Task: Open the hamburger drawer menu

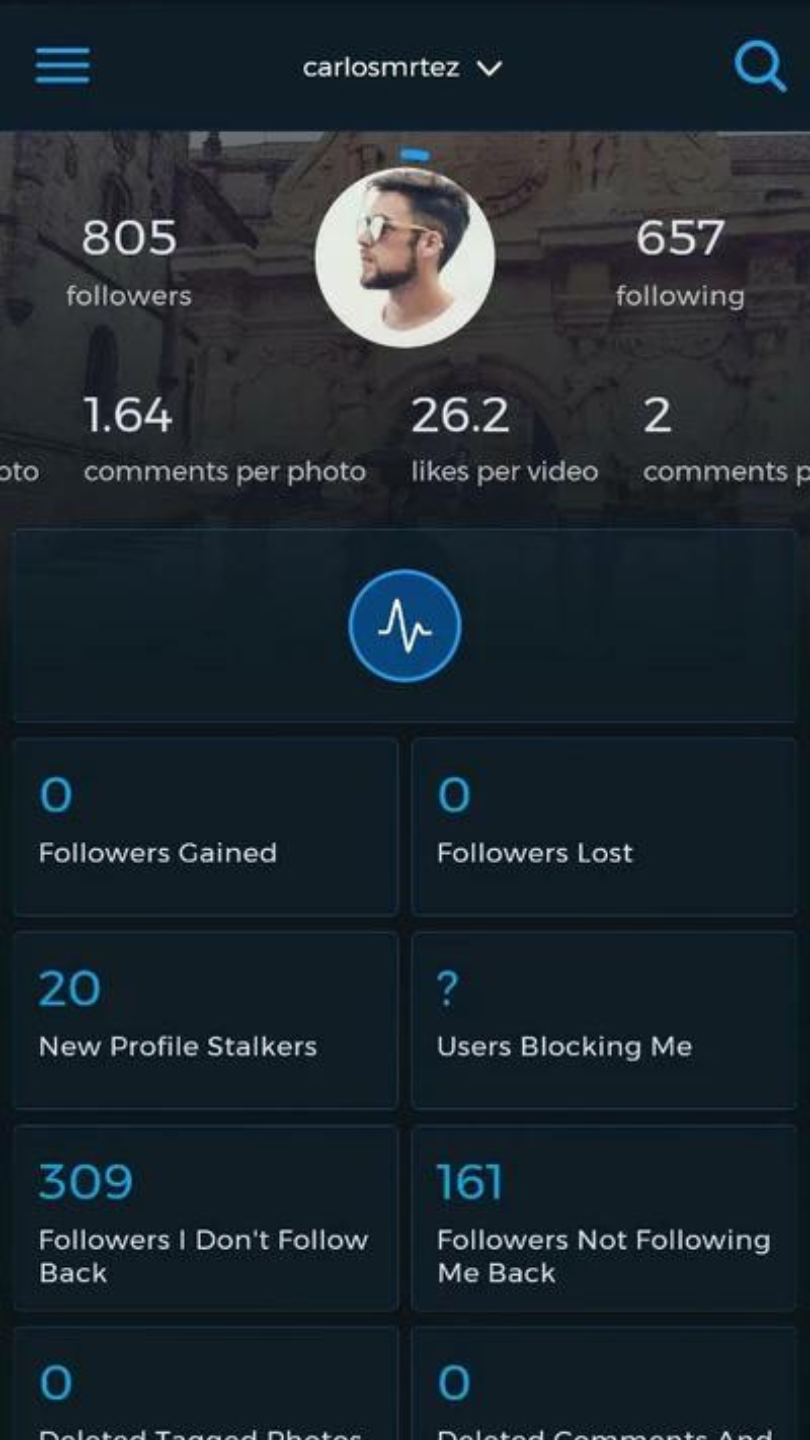Action: (x=63, y=67)
